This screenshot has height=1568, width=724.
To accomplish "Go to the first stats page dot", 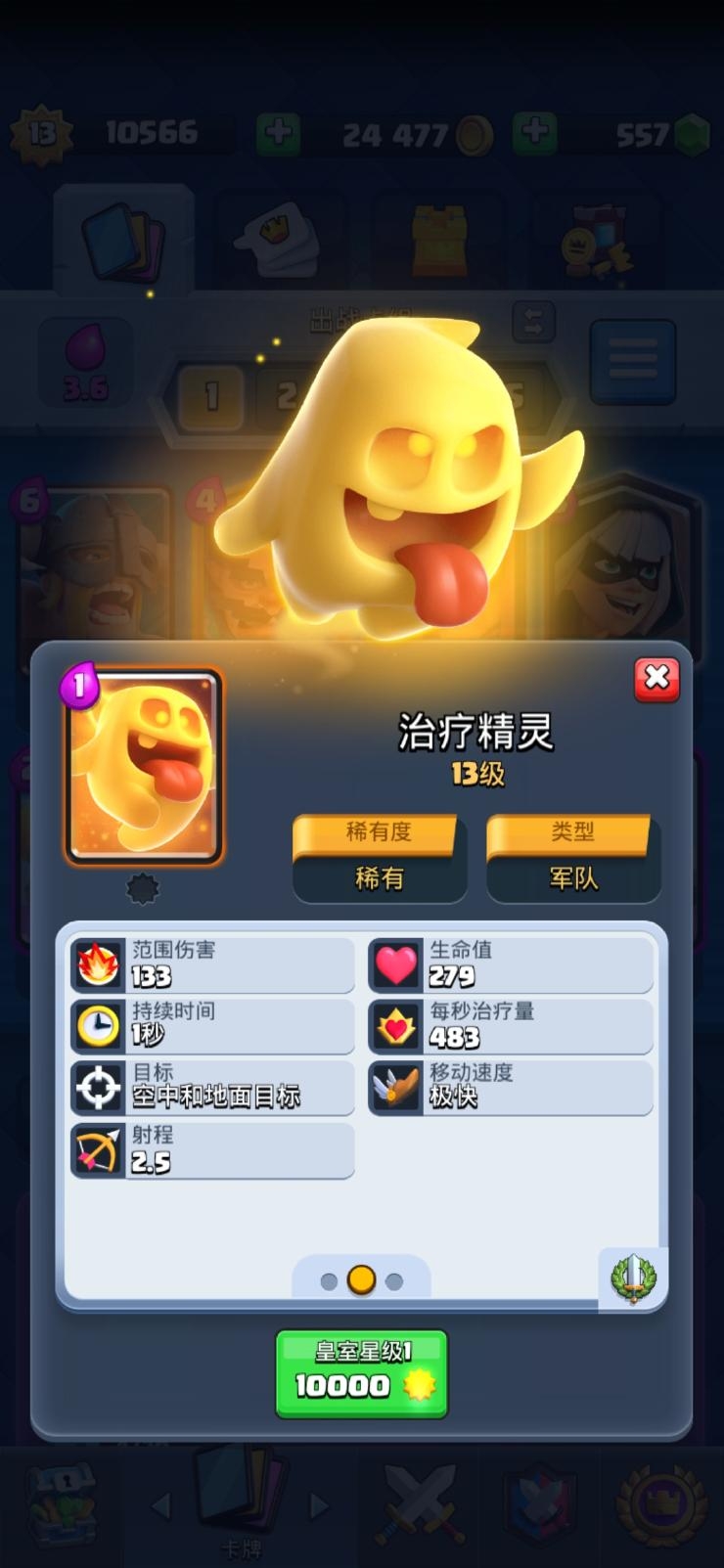I will click(329, 1281).
